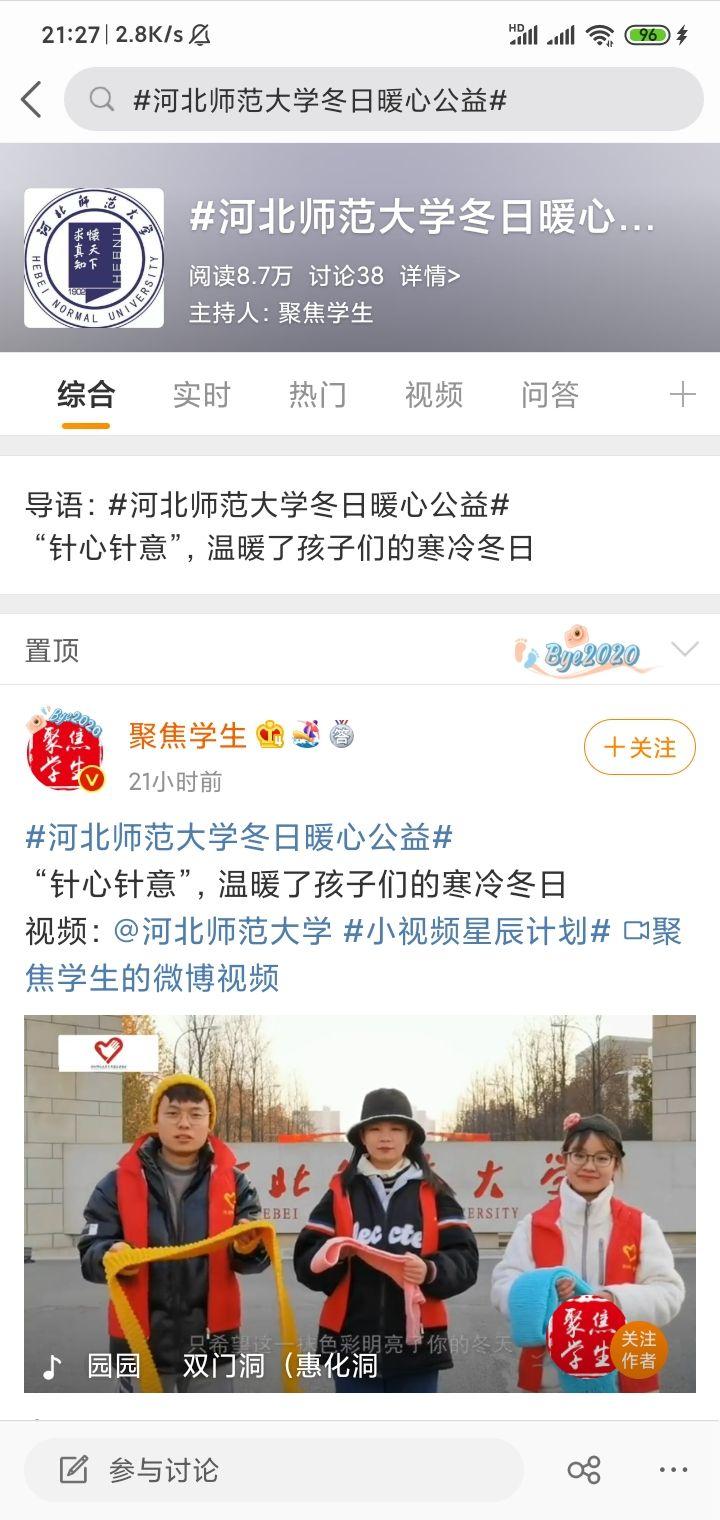Screen dimensions: 720x1520
Task: Open the 详情> topic details link
Action: 430,276
